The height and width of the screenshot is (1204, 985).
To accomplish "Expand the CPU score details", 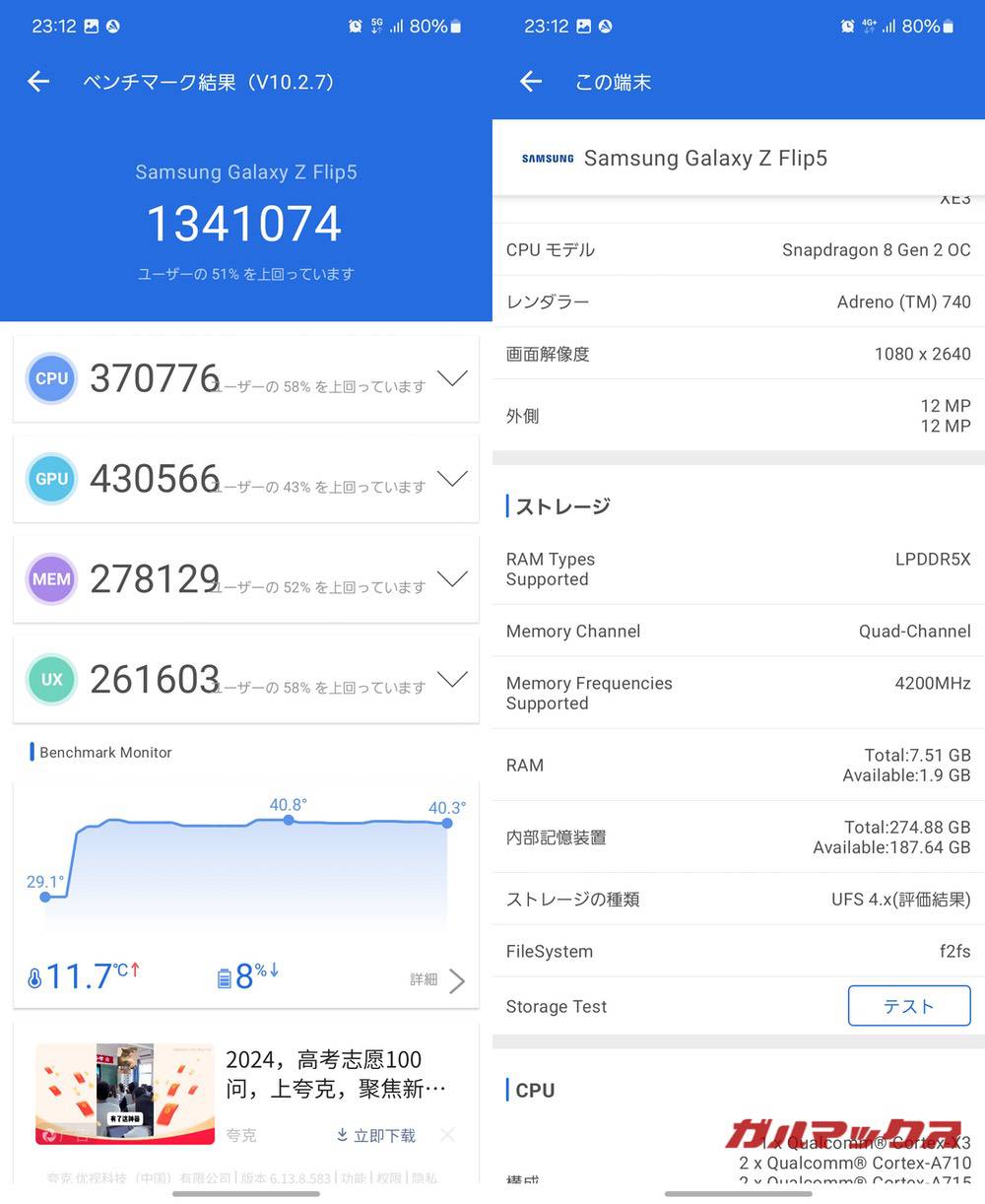I will click(x=452, y=378).
